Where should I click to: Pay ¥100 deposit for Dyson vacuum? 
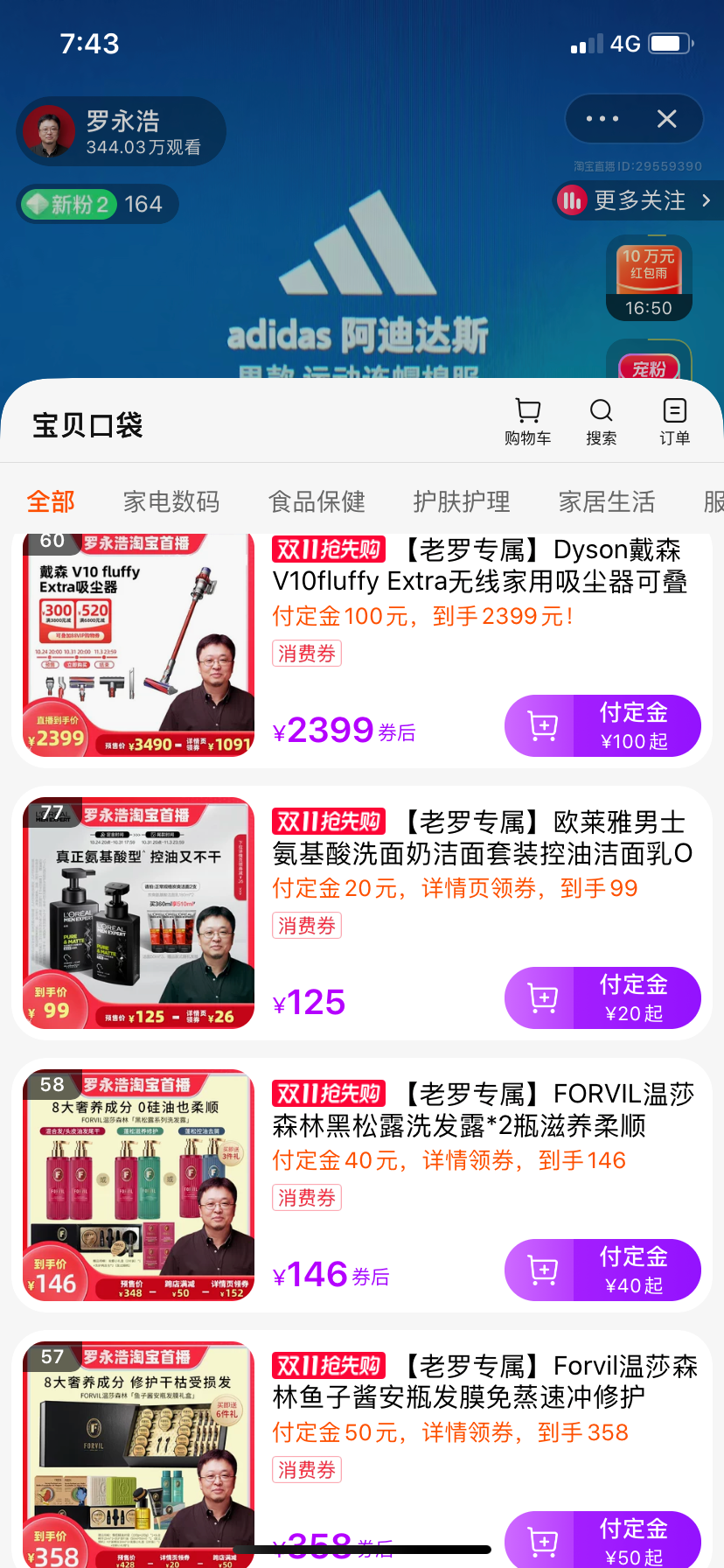pyautogui.click(x=602, y=726)
